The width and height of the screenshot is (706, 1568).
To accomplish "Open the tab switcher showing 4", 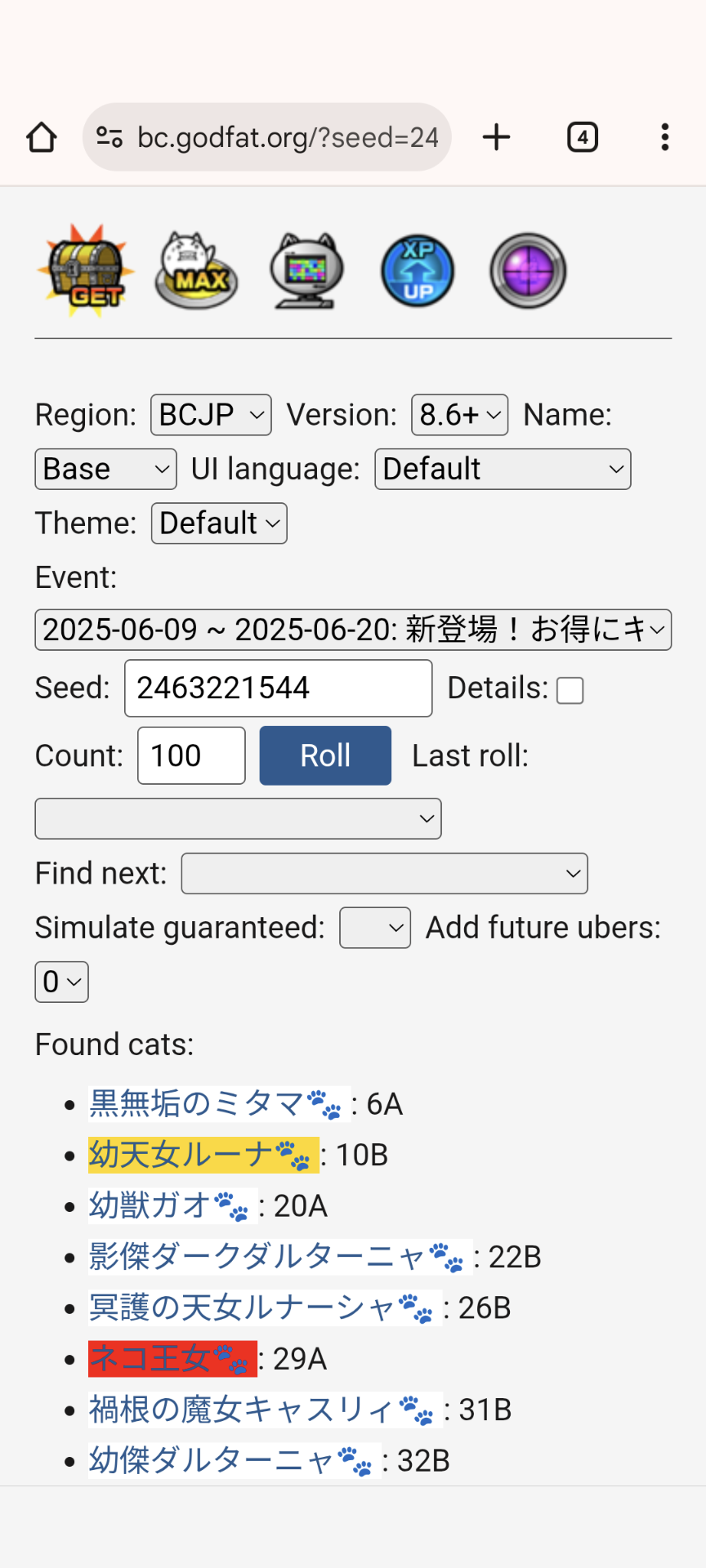I will click(583, 137).
